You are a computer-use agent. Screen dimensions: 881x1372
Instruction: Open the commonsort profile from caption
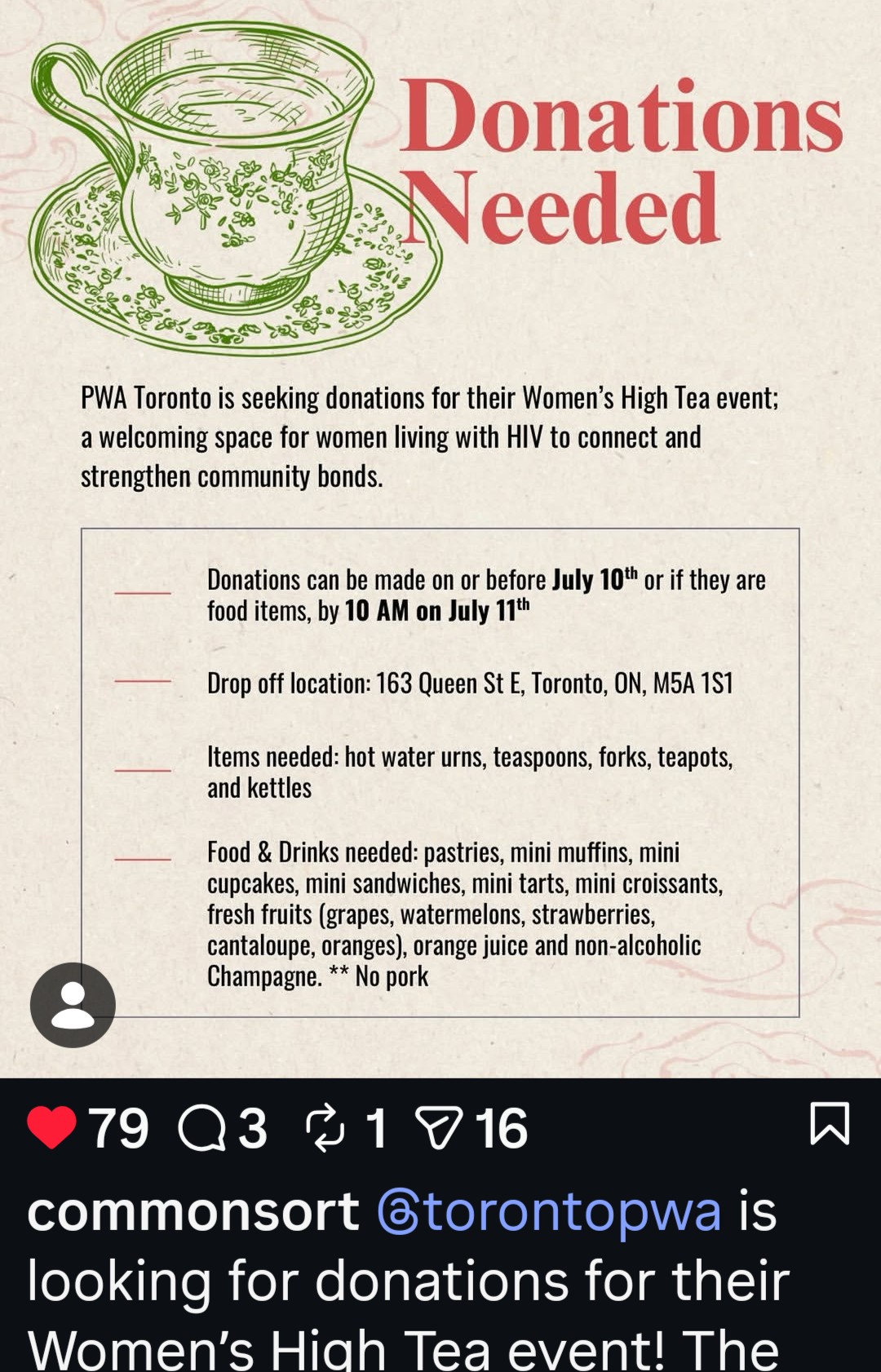(193, 1210)
